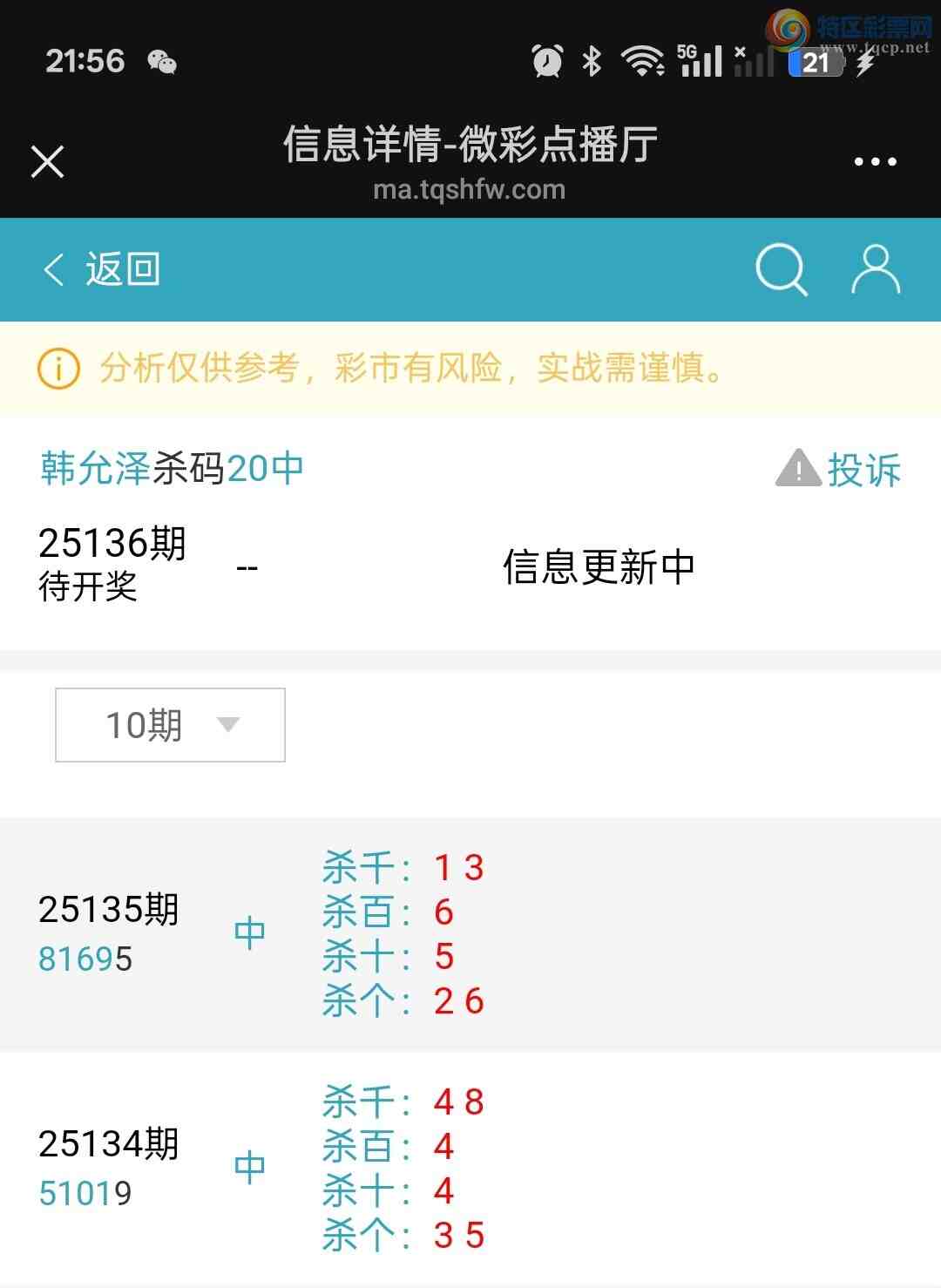Close the WeChat webpage view
Image resolution: width=941 pixels, height=1288 pixels.
click(47, 161)
